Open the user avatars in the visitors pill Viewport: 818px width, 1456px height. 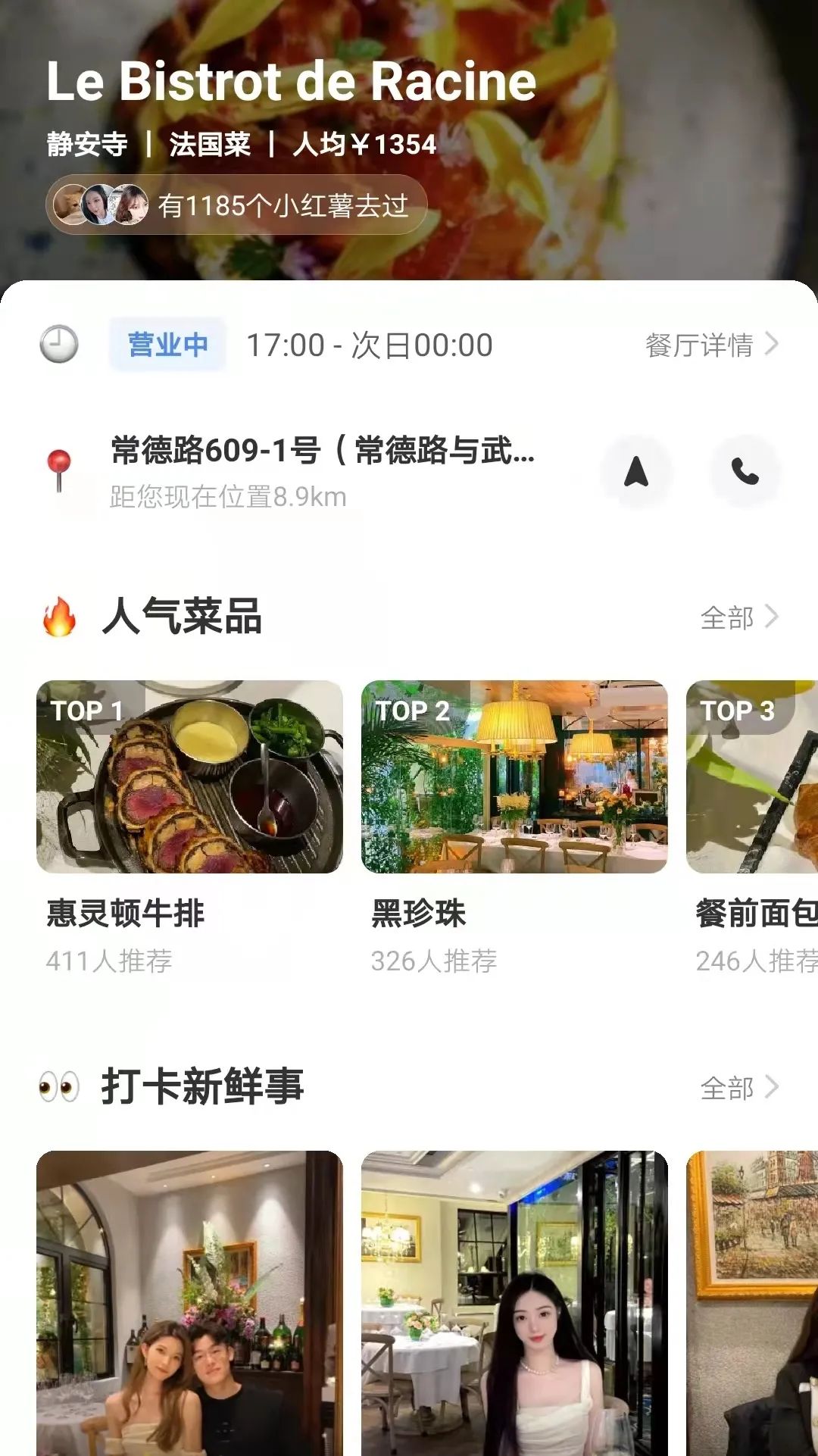click(102, 205)
